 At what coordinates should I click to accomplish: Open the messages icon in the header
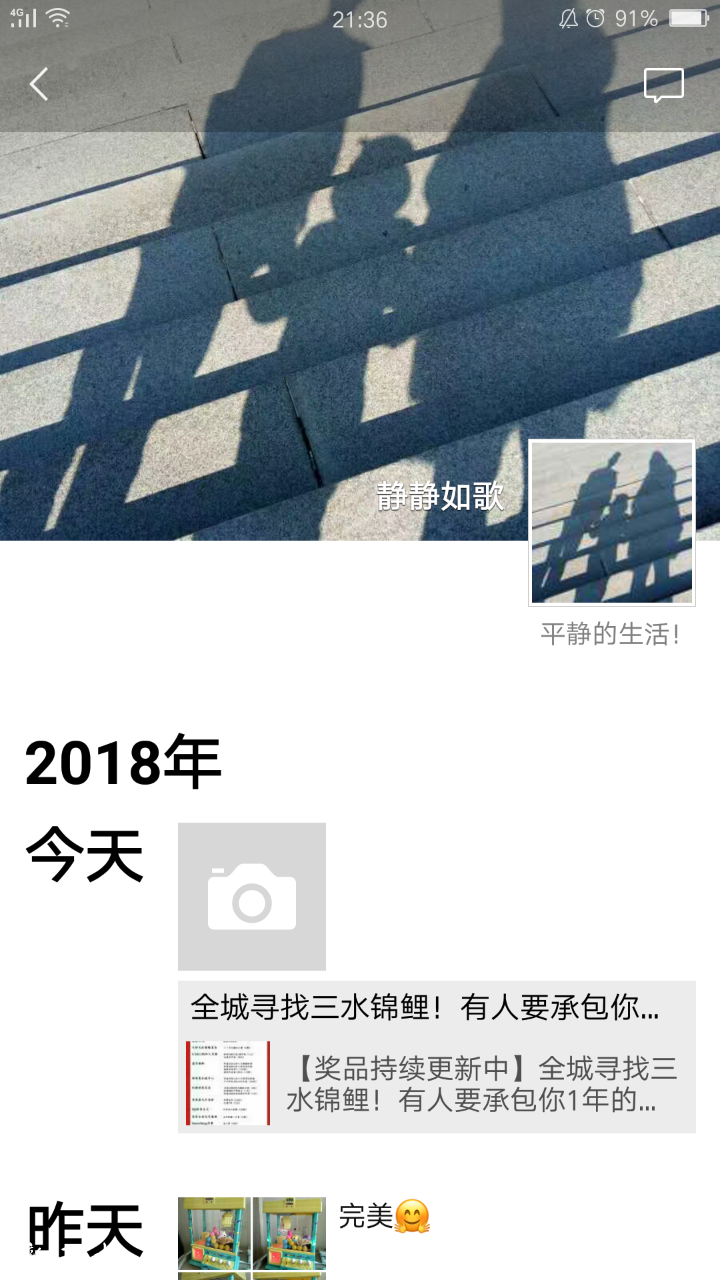[663, 85]
